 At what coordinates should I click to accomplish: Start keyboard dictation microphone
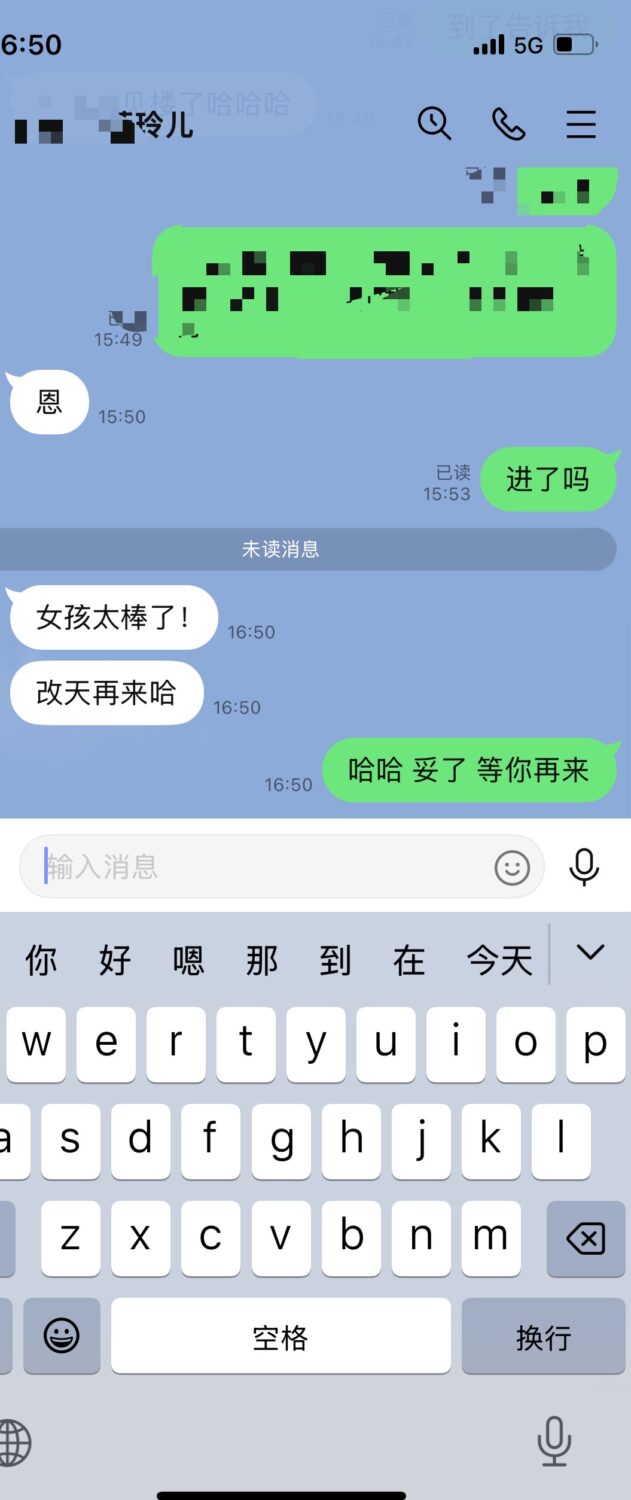pyautogui.click(x=553, y=1441)
